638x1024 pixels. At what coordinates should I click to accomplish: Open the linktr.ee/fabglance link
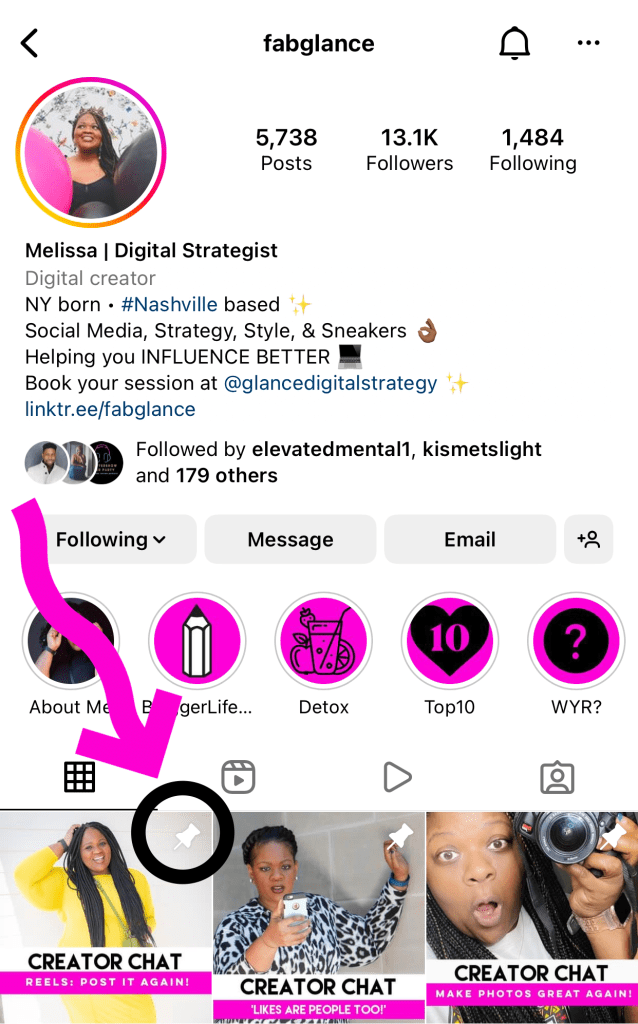click(x=110, y=409)
